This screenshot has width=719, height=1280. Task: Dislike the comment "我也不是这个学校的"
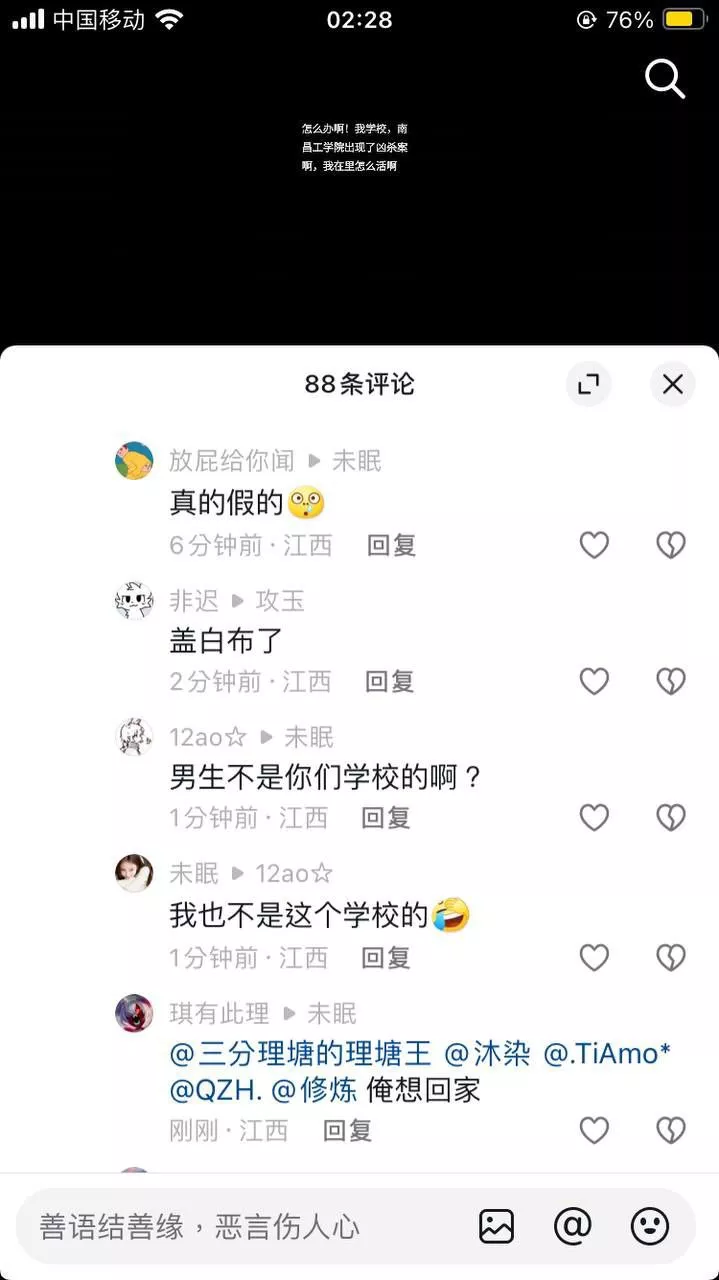coord(670,958)
